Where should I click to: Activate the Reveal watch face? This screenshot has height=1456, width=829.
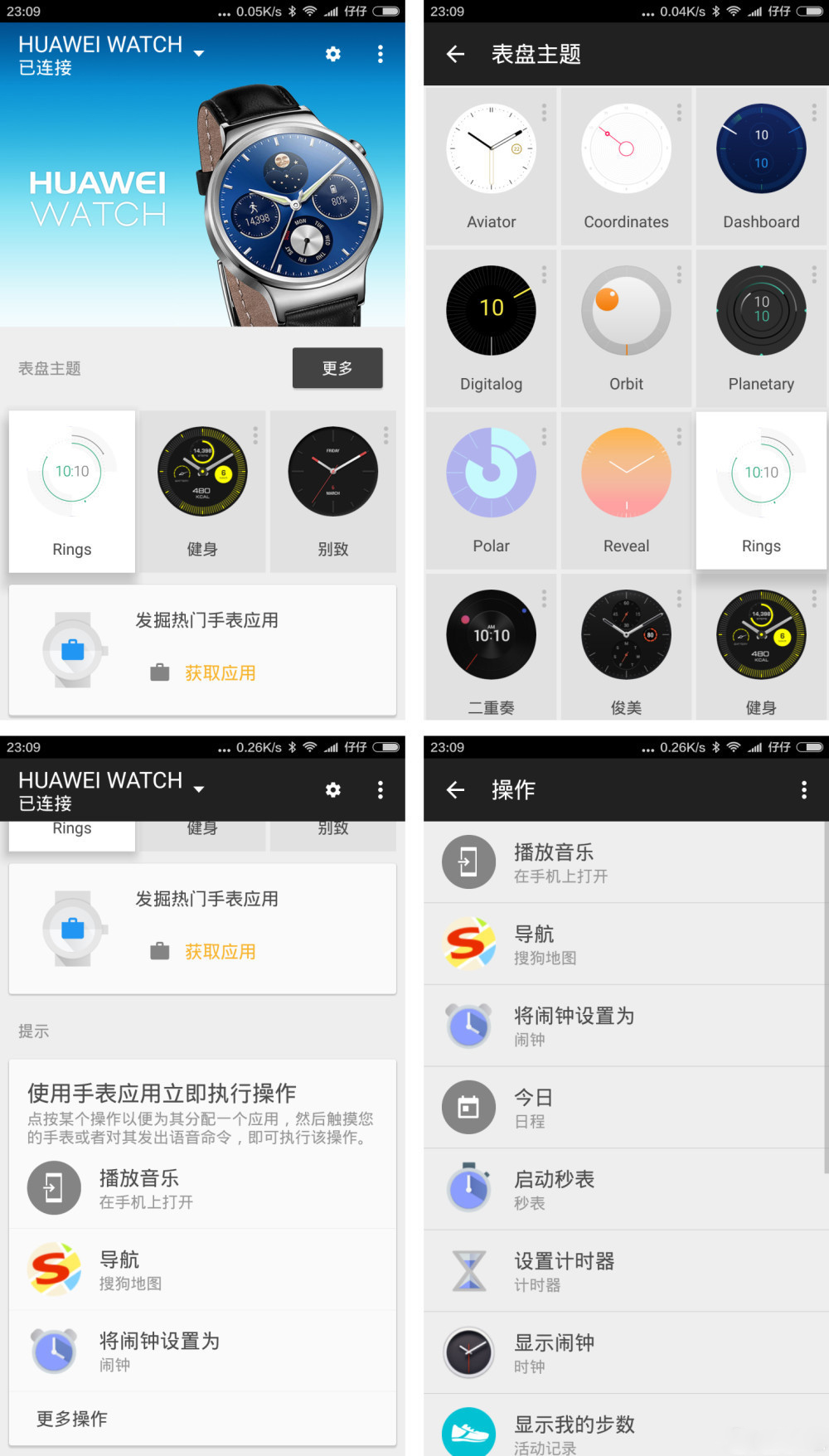pyautogui.click(x=626, y=473)
